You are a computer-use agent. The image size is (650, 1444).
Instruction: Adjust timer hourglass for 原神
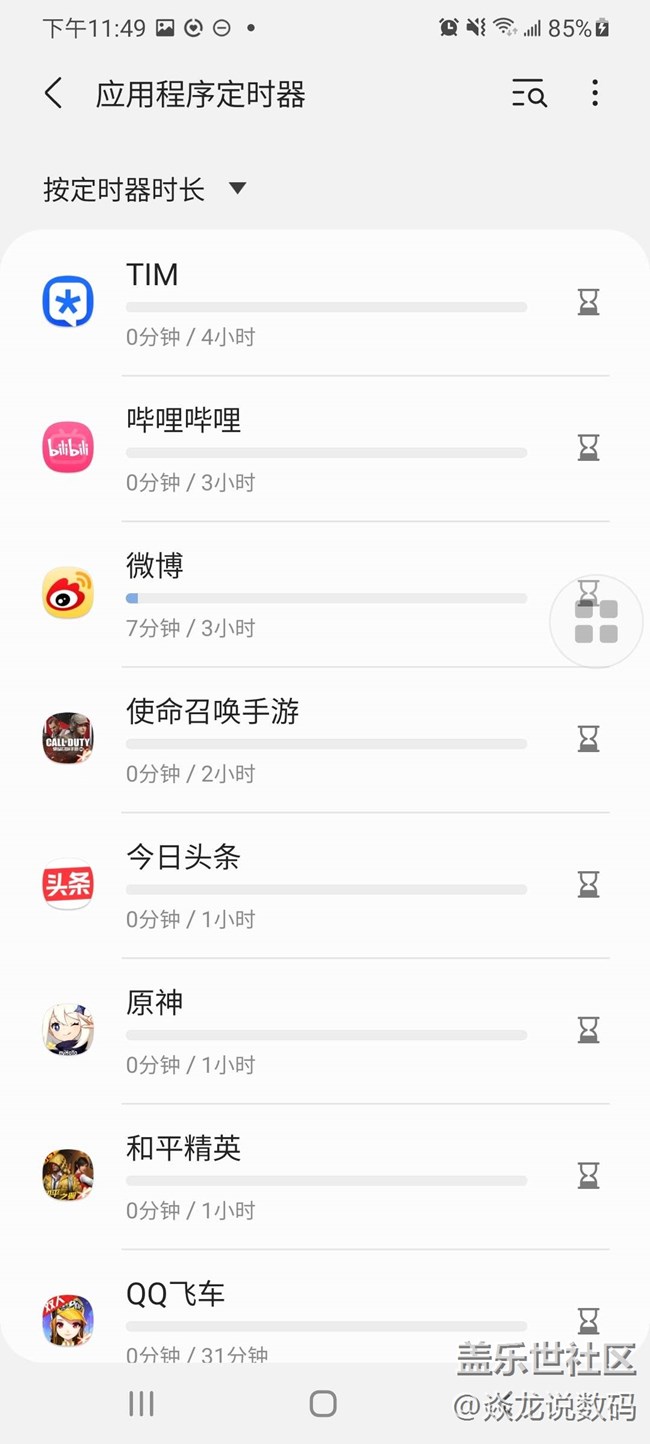tap(589, 1030)
